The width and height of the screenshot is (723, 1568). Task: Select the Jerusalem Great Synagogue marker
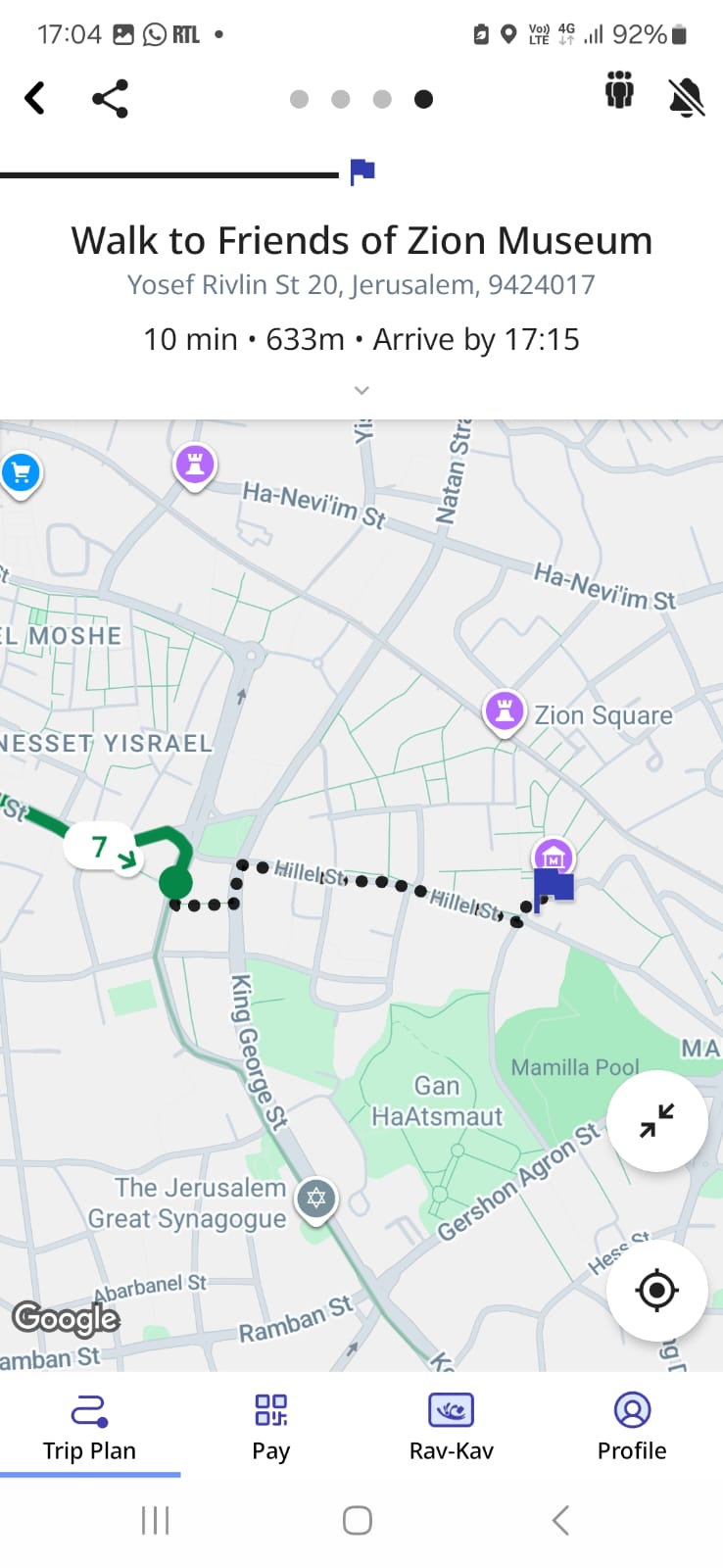(315, 1199)
